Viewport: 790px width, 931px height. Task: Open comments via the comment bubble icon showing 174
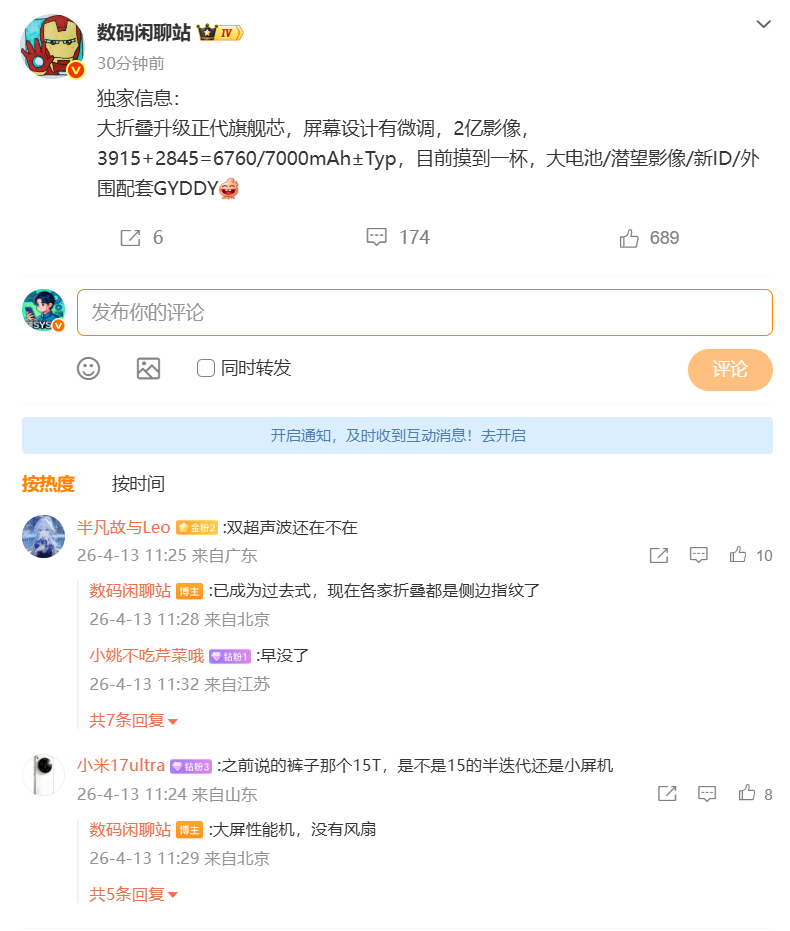(377, 237)
